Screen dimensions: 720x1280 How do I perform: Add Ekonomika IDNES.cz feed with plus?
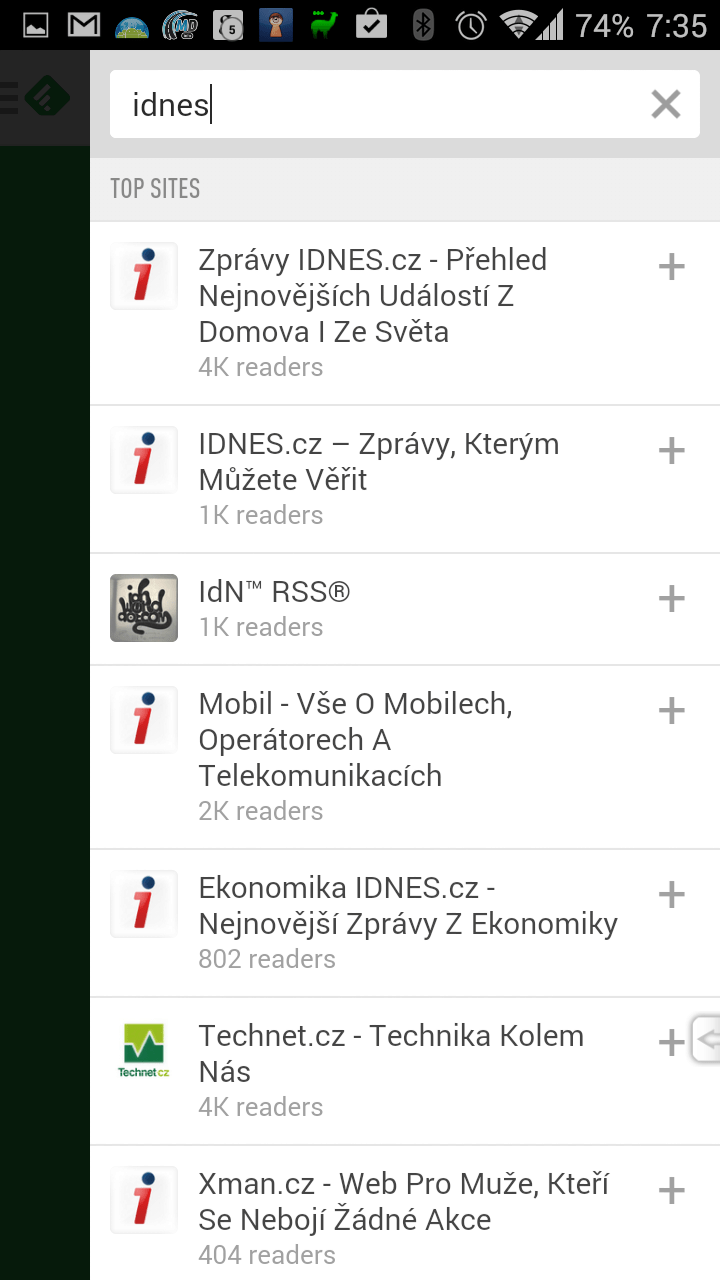pos(671,895)
